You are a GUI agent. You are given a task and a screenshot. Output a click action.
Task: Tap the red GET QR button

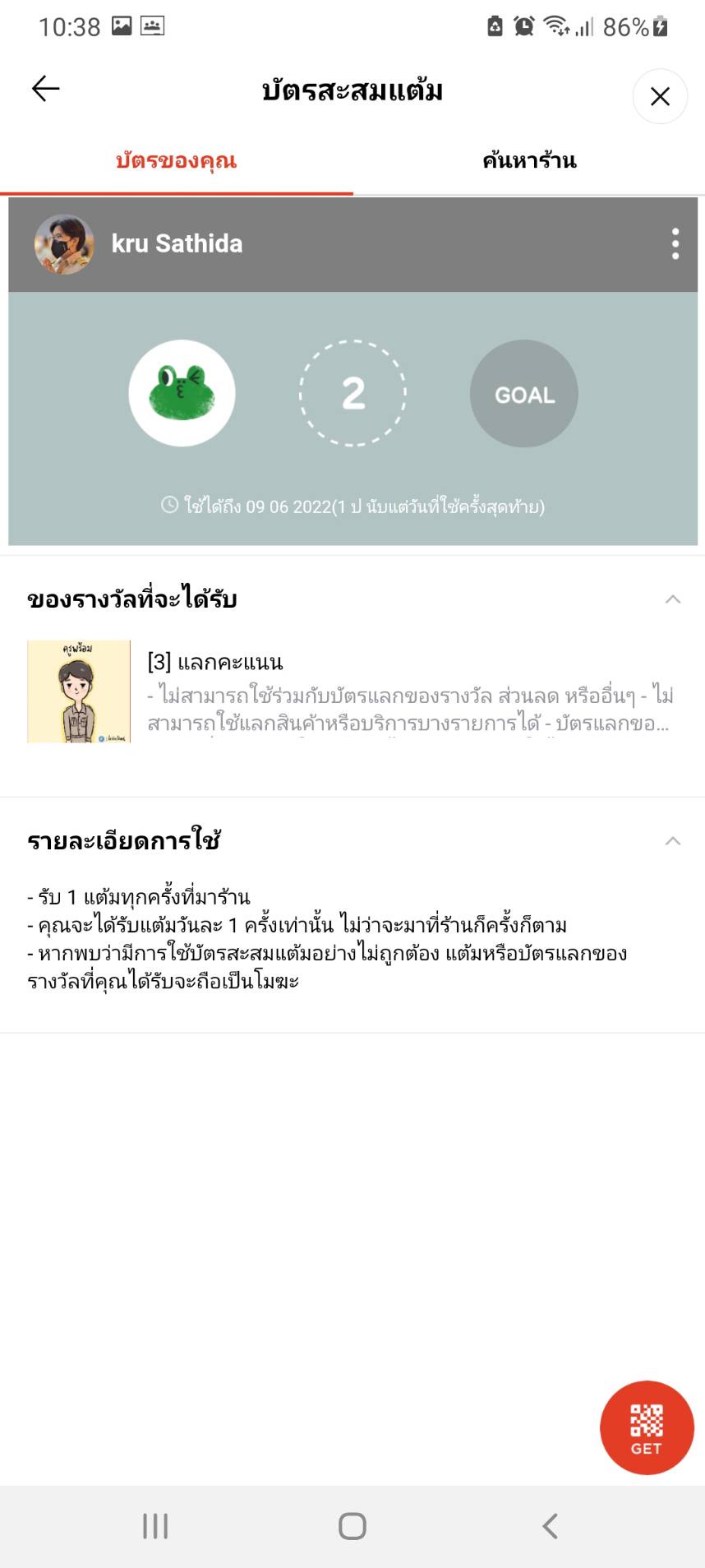646,1427
